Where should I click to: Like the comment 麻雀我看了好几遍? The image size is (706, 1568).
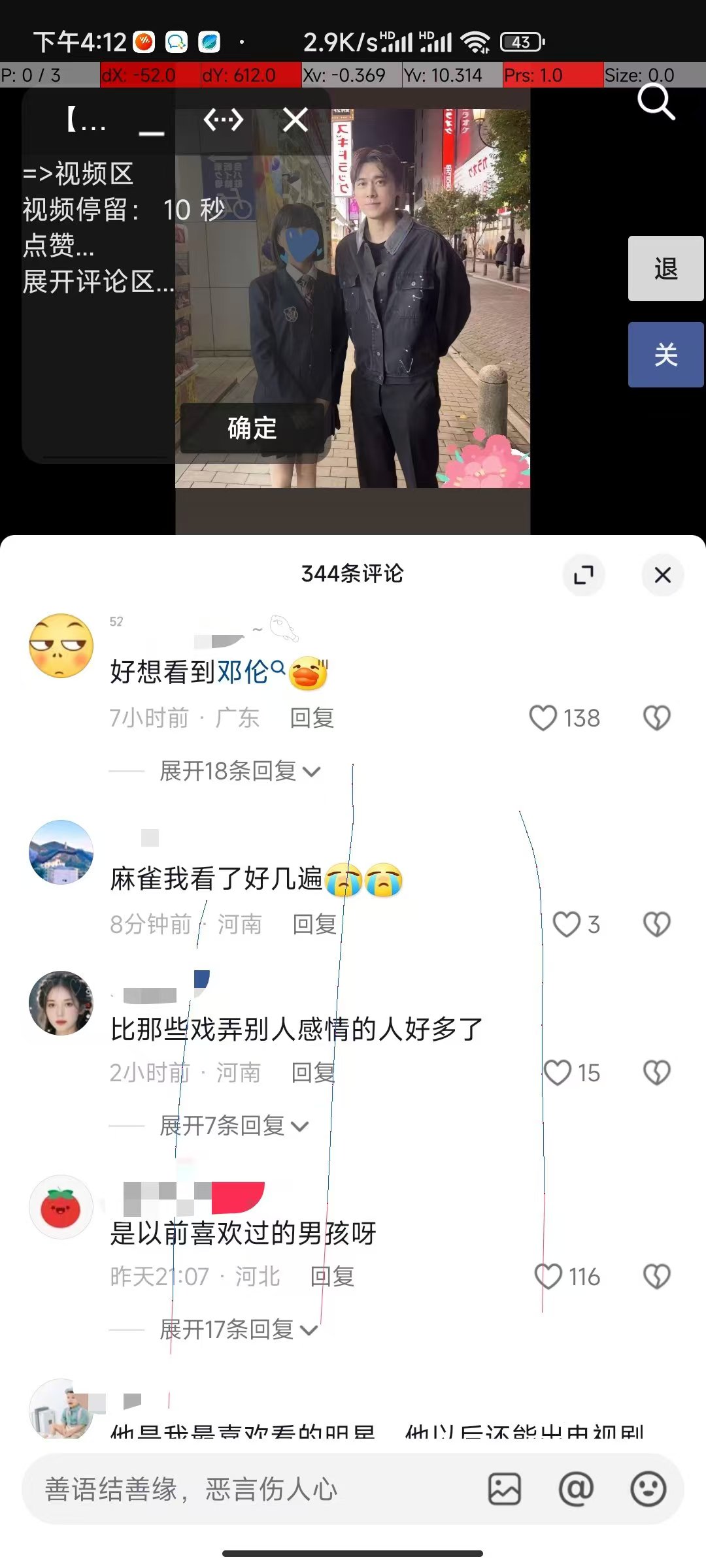[566, 924]
